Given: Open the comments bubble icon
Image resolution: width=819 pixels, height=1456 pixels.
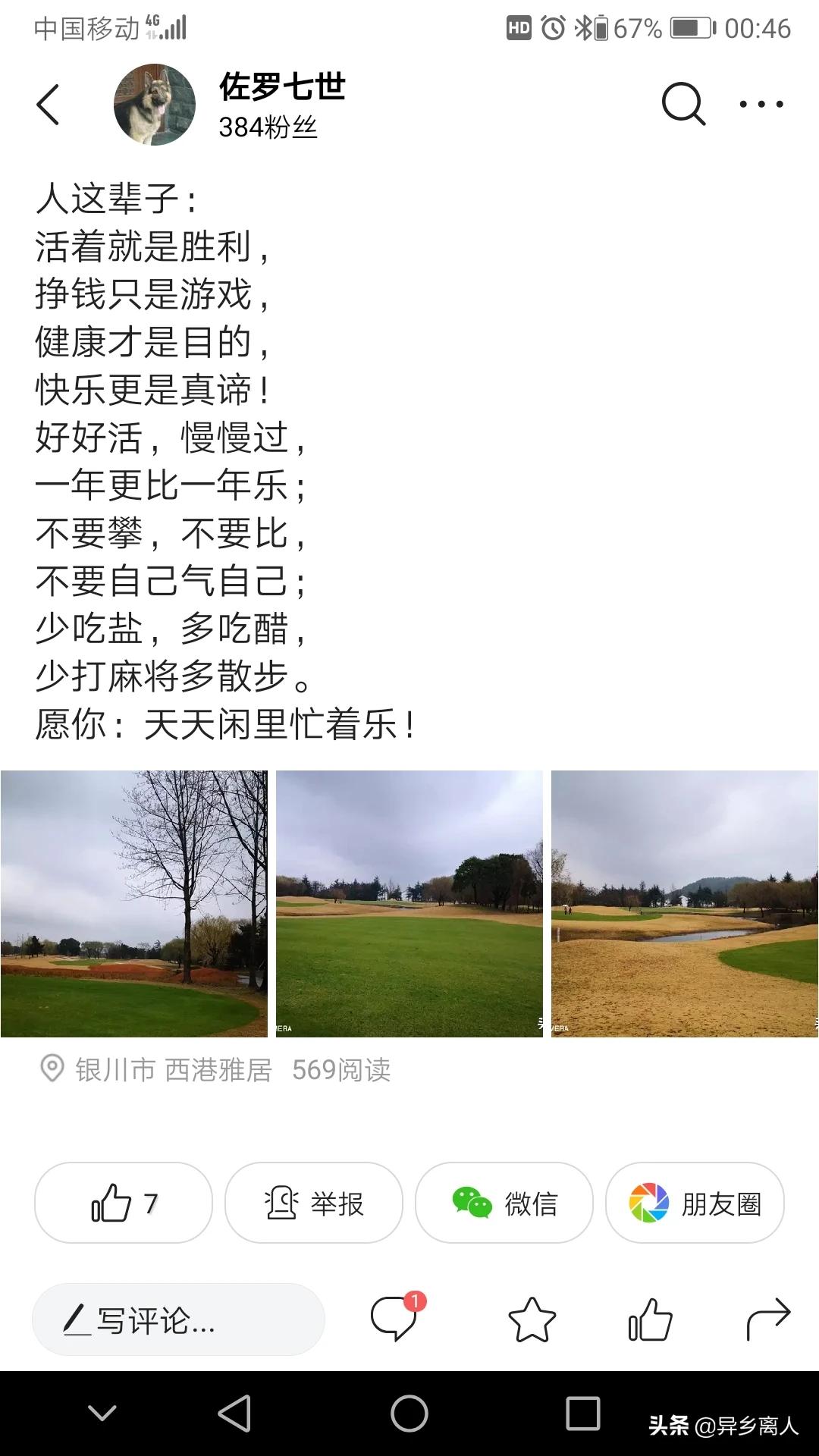Looking at the screenshot, I should pyautogui.click(x=394, y=1321).
